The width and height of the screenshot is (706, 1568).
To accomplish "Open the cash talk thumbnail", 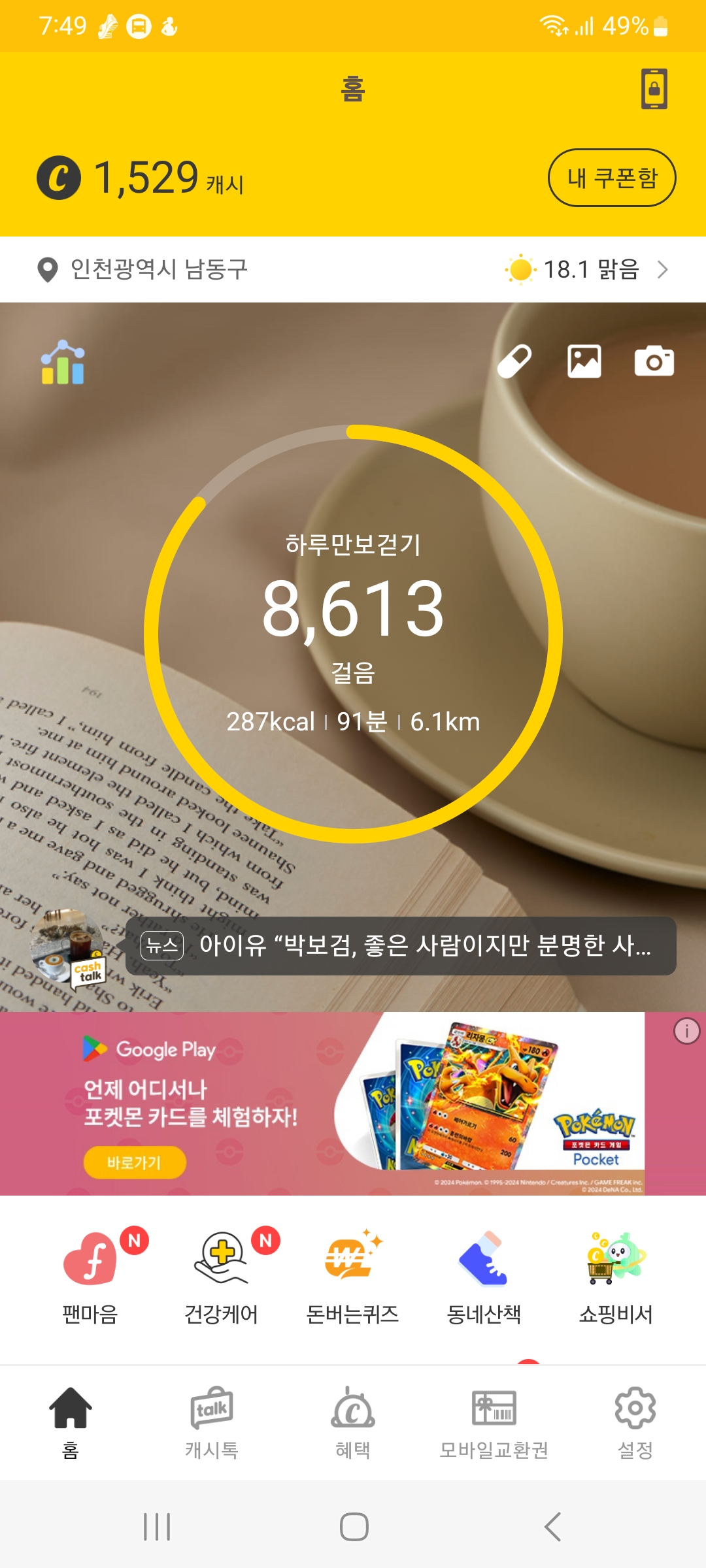I will (x=68, y=947).
